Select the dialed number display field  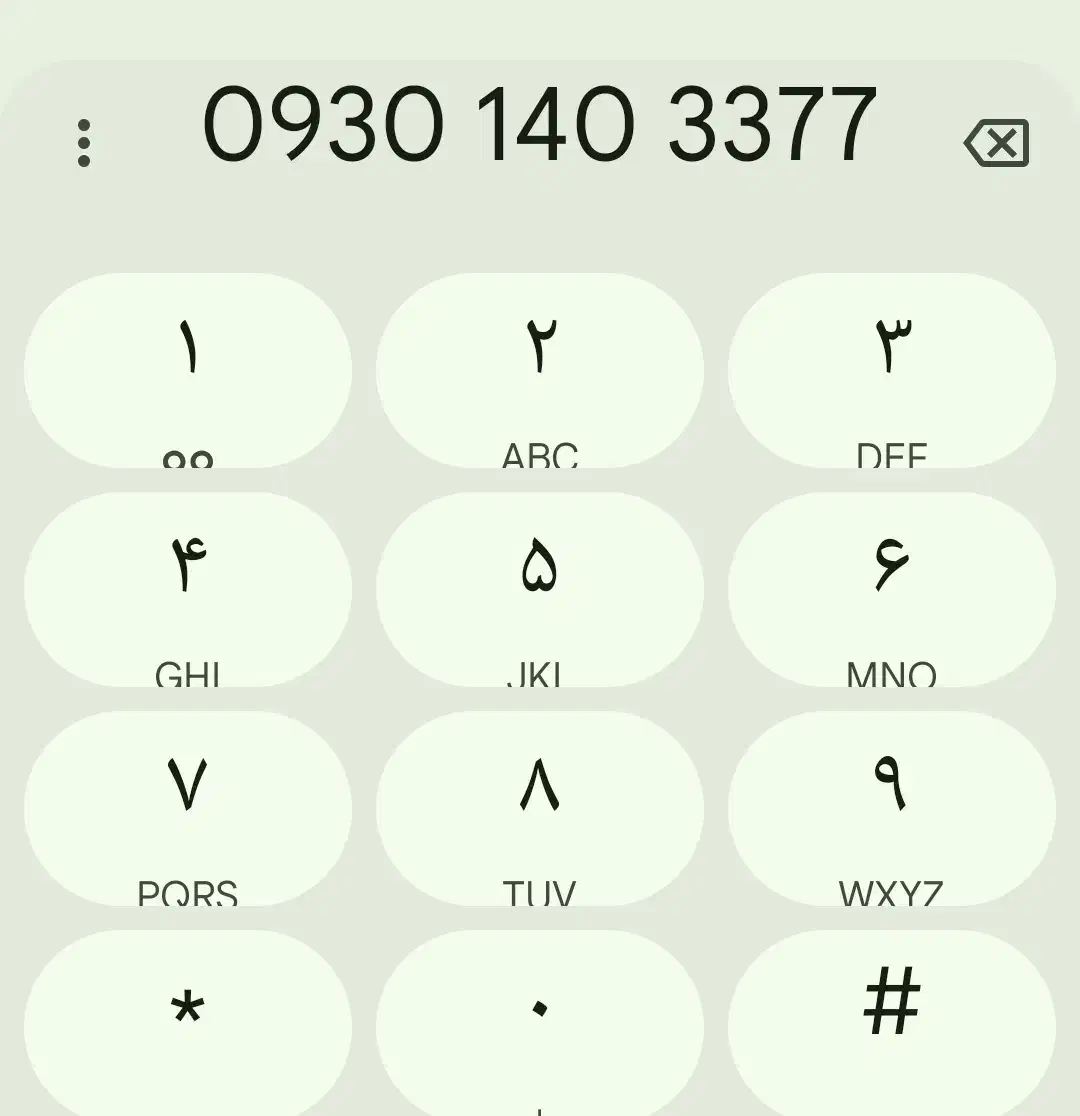click(x=540, y=120)
